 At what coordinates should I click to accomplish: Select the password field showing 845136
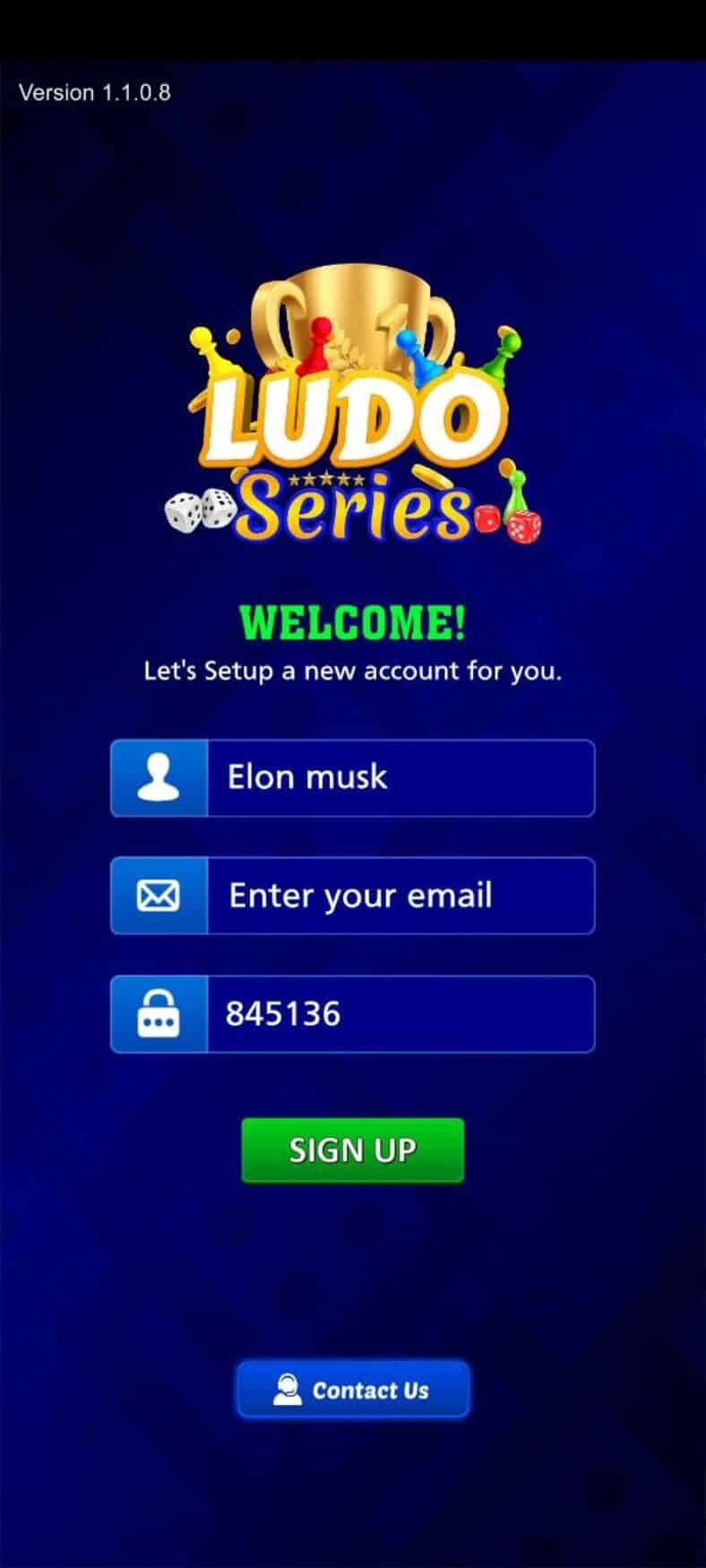pyautogui.click(x=399, y=1014)
